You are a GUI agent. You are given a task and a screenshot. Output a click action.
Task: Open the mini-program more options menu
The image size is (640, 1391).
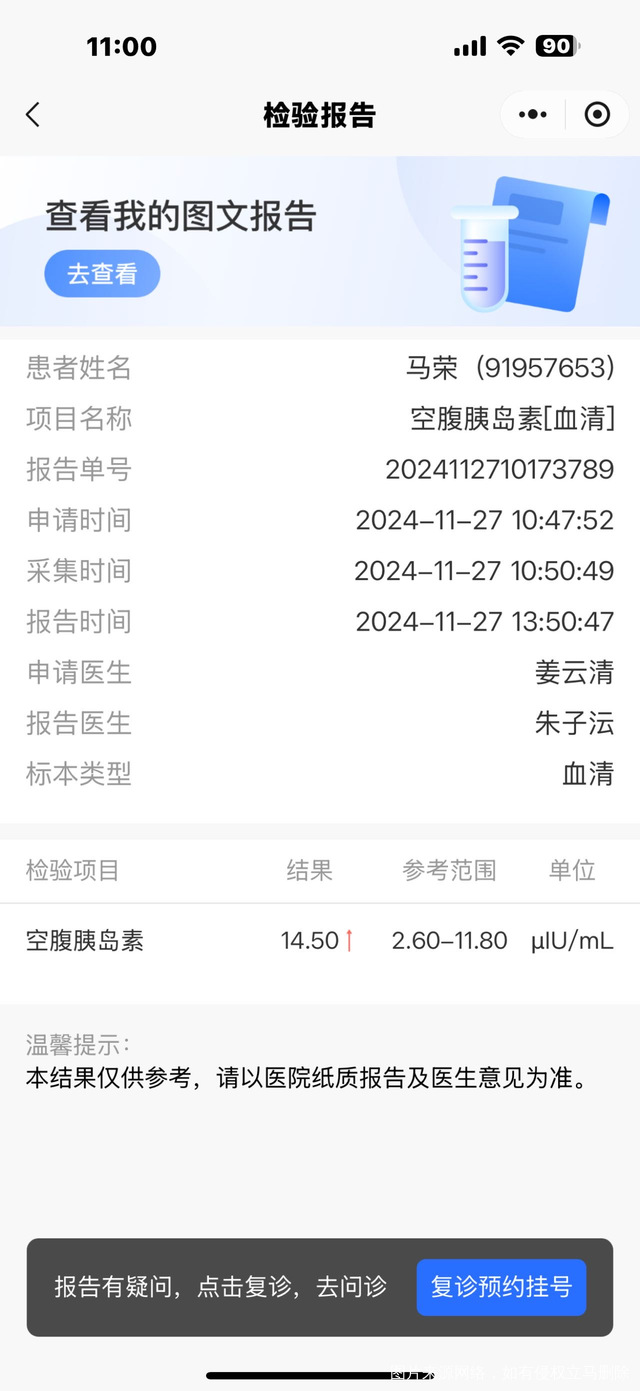(533, 115)
